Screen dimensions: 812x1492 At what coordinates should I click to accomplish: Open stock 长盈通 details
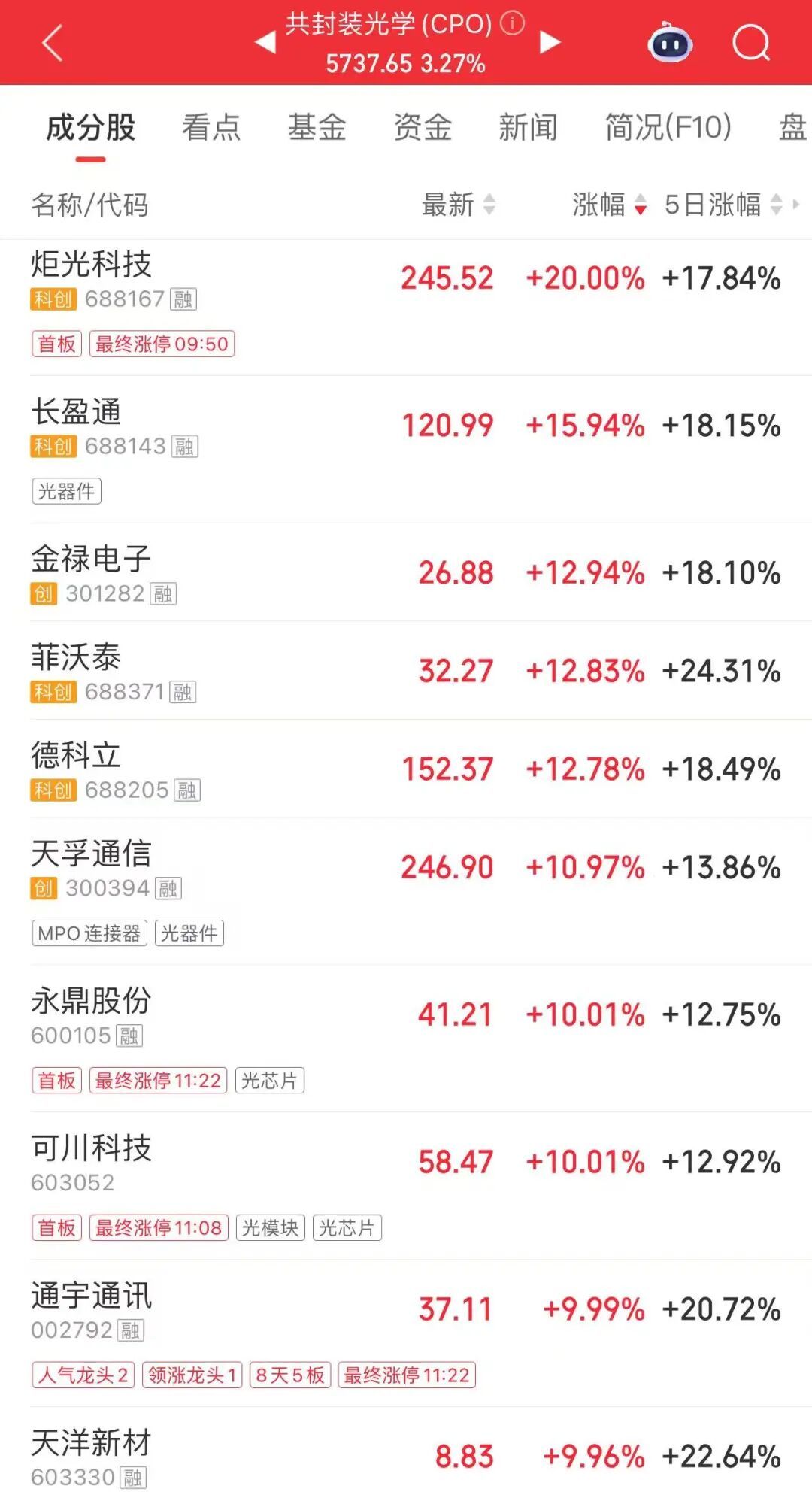point(406,450)
